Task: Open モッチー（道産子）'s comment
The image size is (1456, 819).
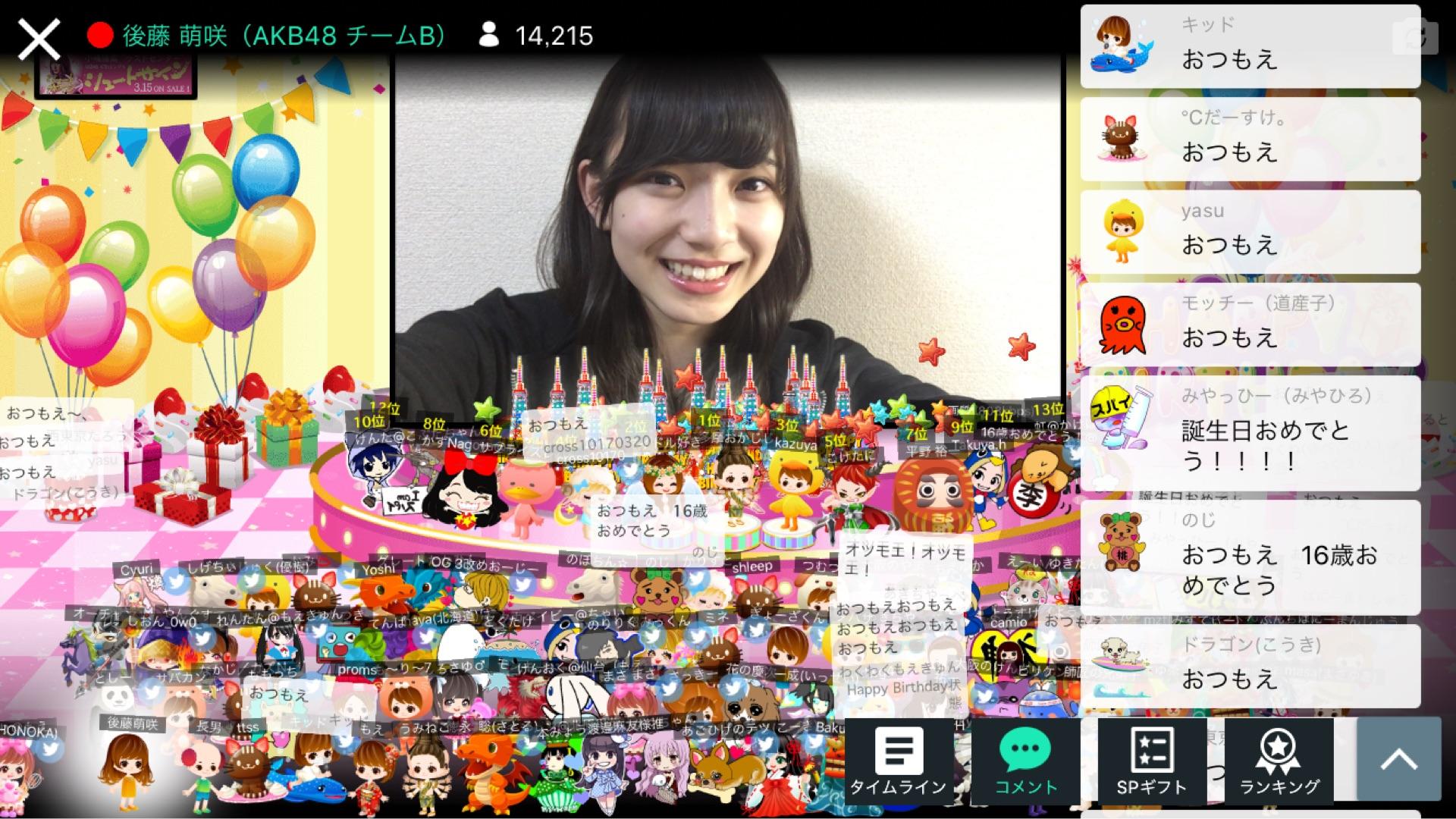Action: coord(1250,325)
